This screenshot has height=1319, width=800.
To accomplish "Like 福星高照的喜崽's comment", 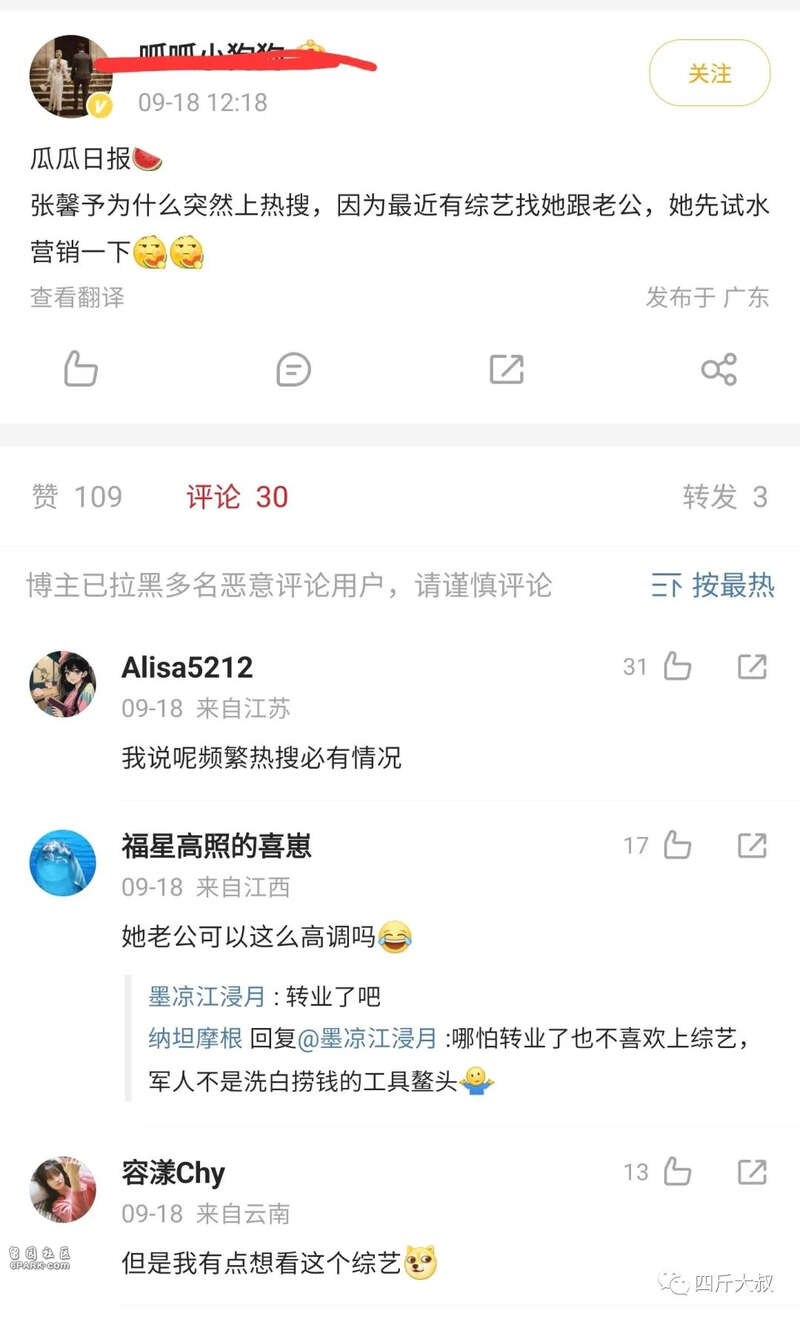I will (677, 846).
